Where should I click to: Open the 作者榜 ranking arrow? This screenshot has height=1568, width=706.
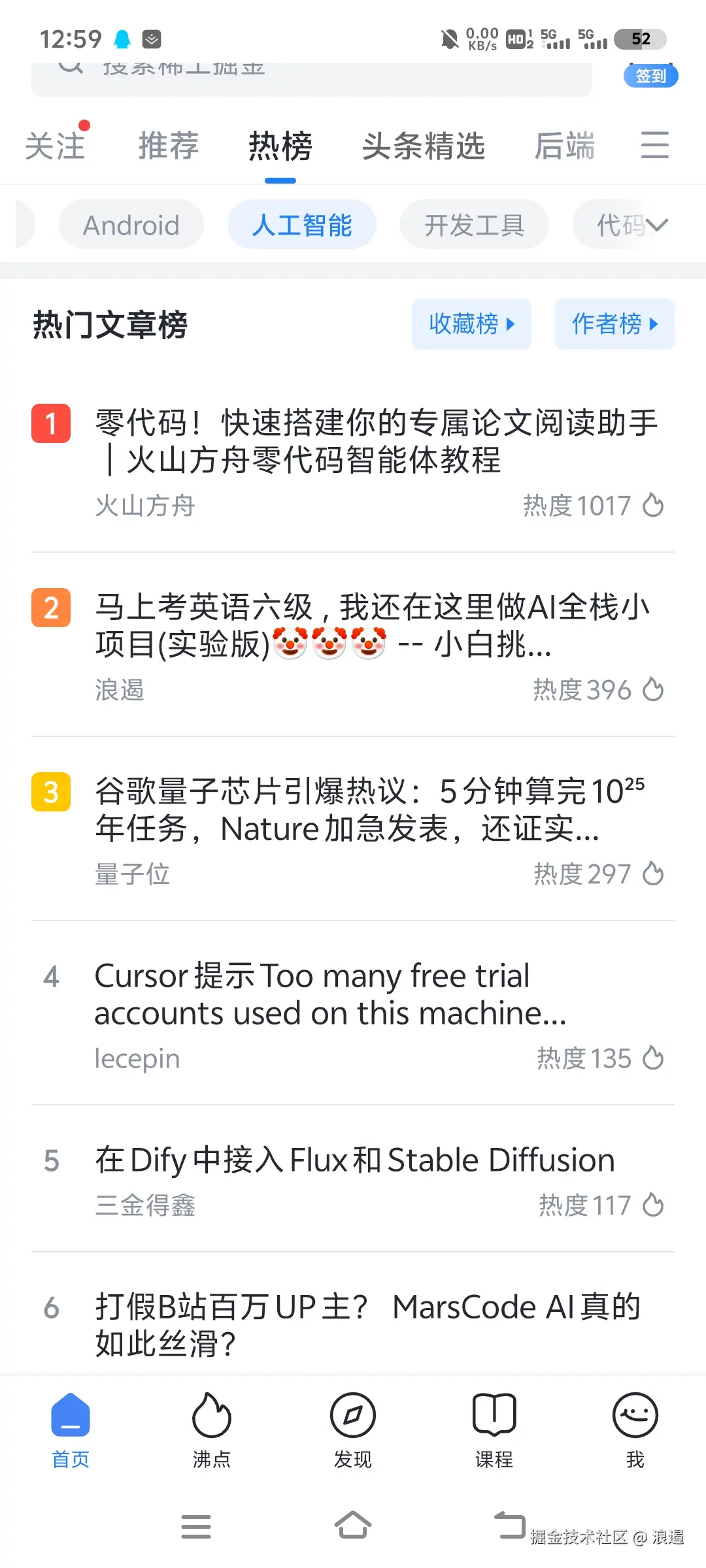[x=614, y=324]
